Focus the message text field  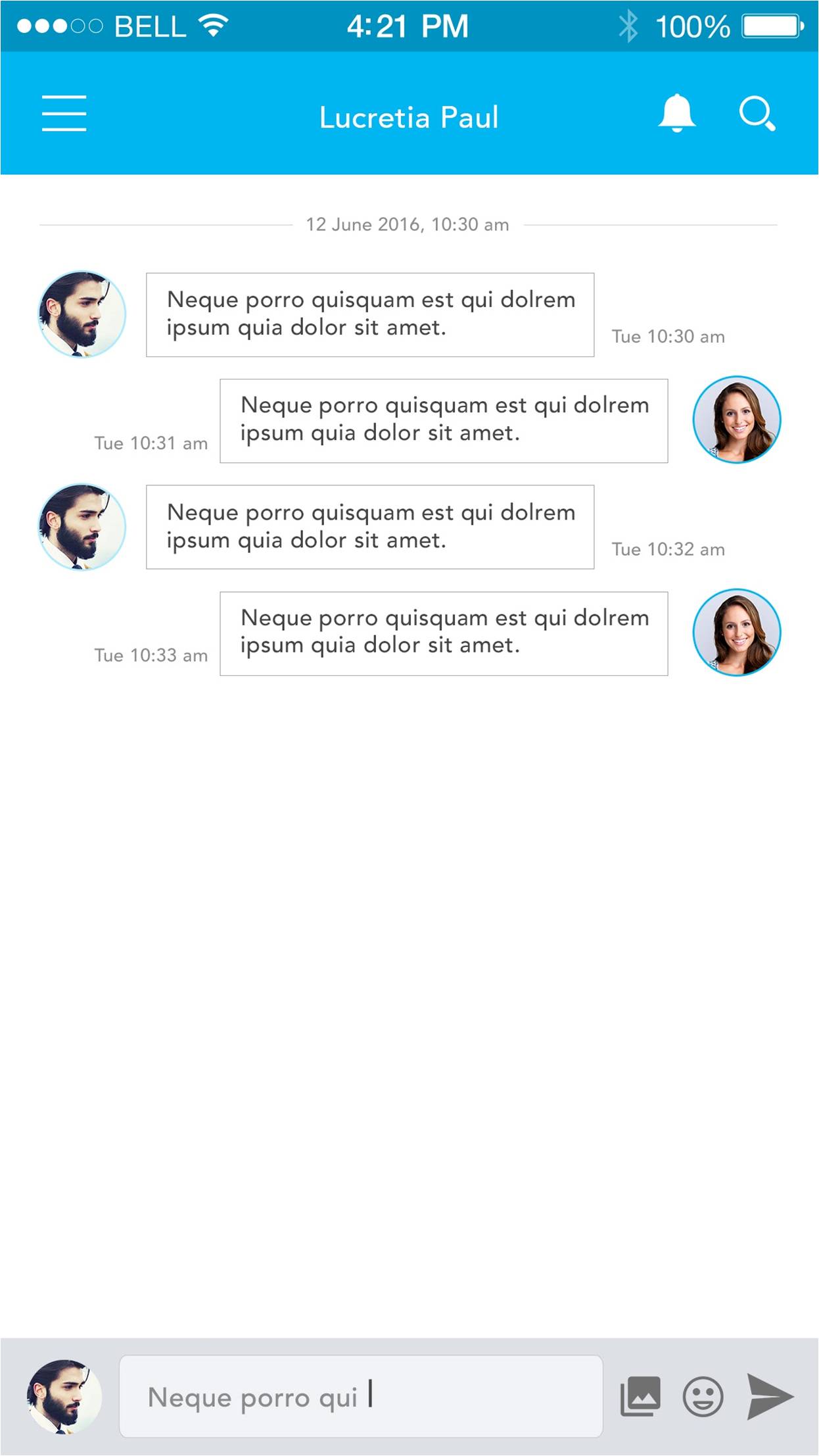click(360, 1395)
